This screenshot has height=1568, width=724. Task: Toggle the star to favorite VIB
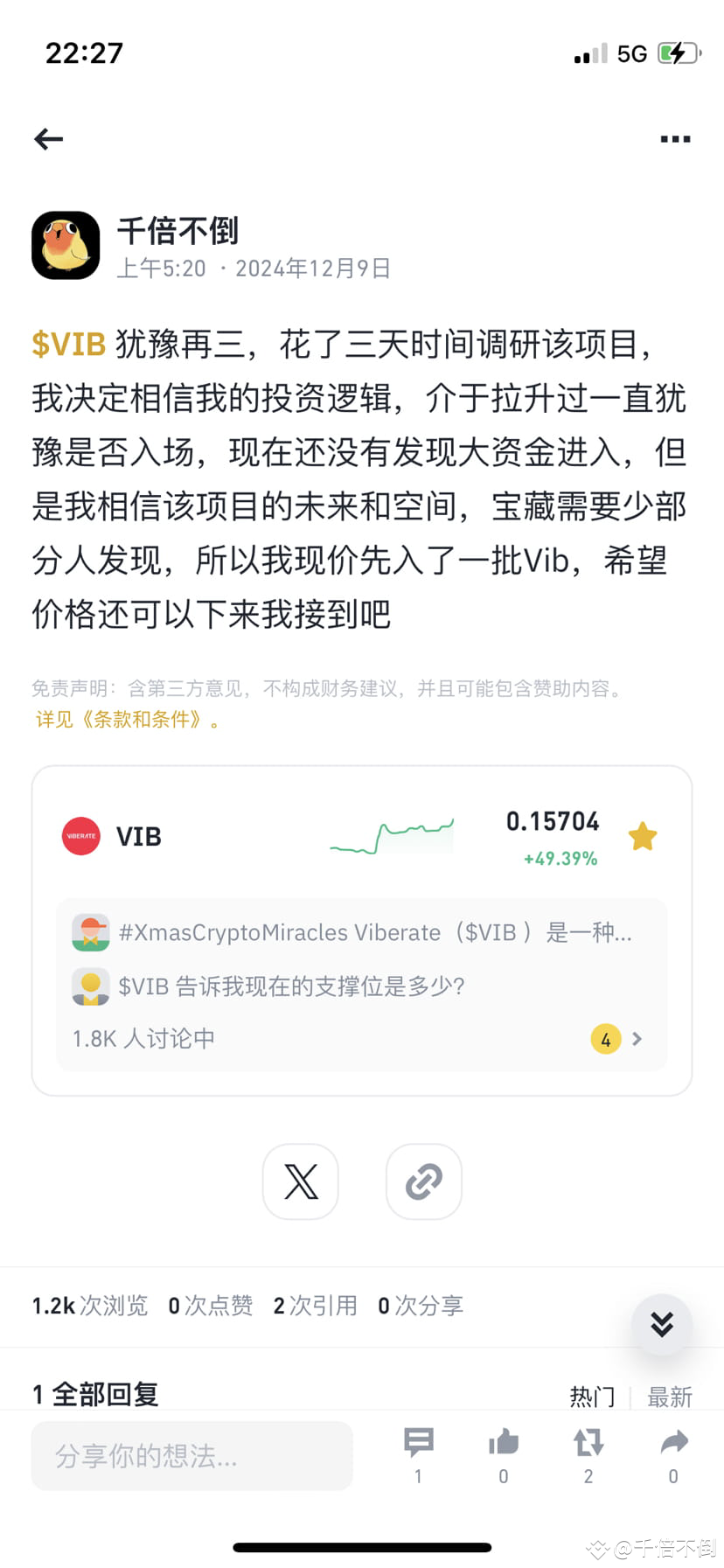(642, 836)
